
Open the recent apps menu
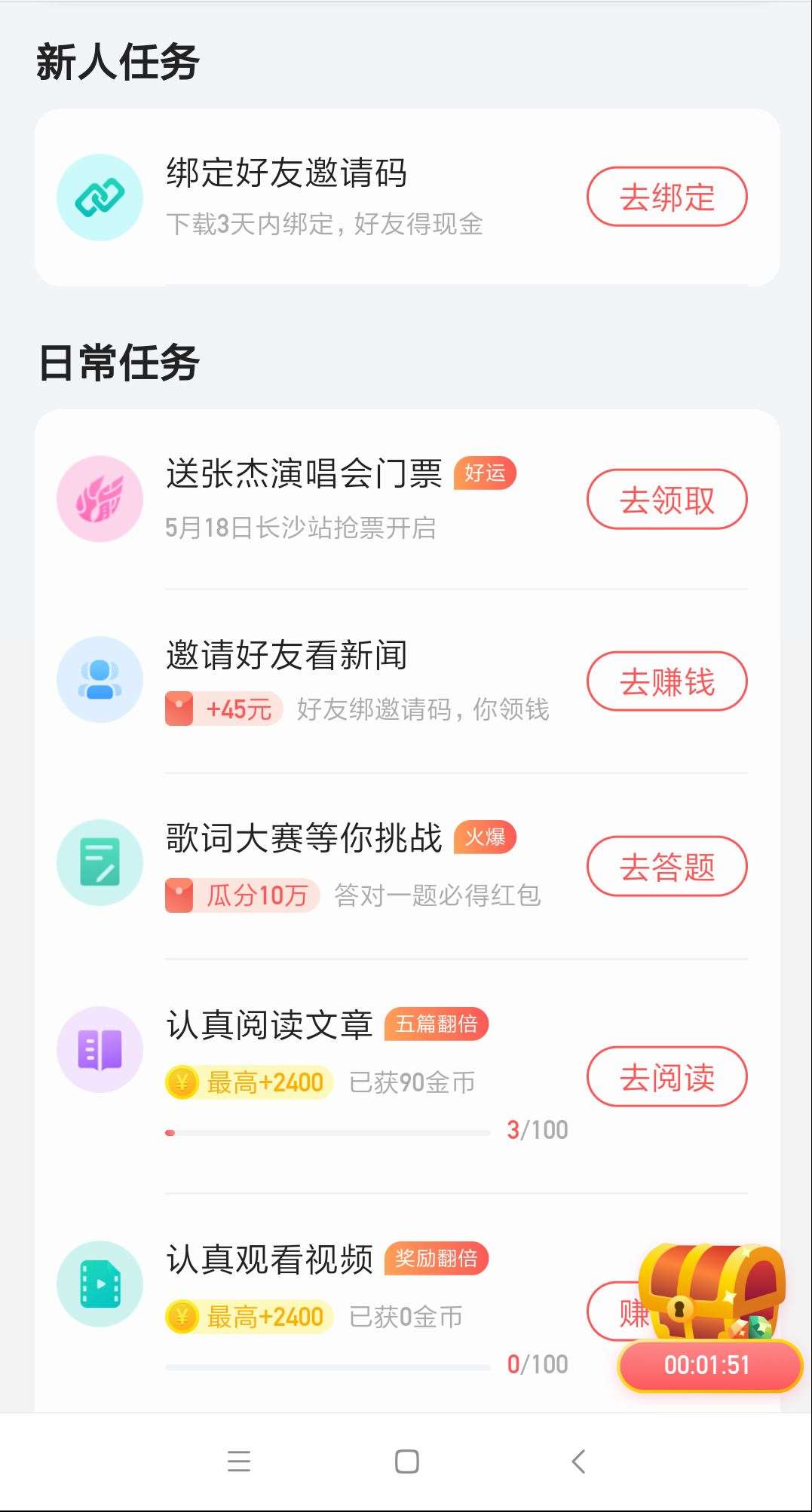[238, 1461]
